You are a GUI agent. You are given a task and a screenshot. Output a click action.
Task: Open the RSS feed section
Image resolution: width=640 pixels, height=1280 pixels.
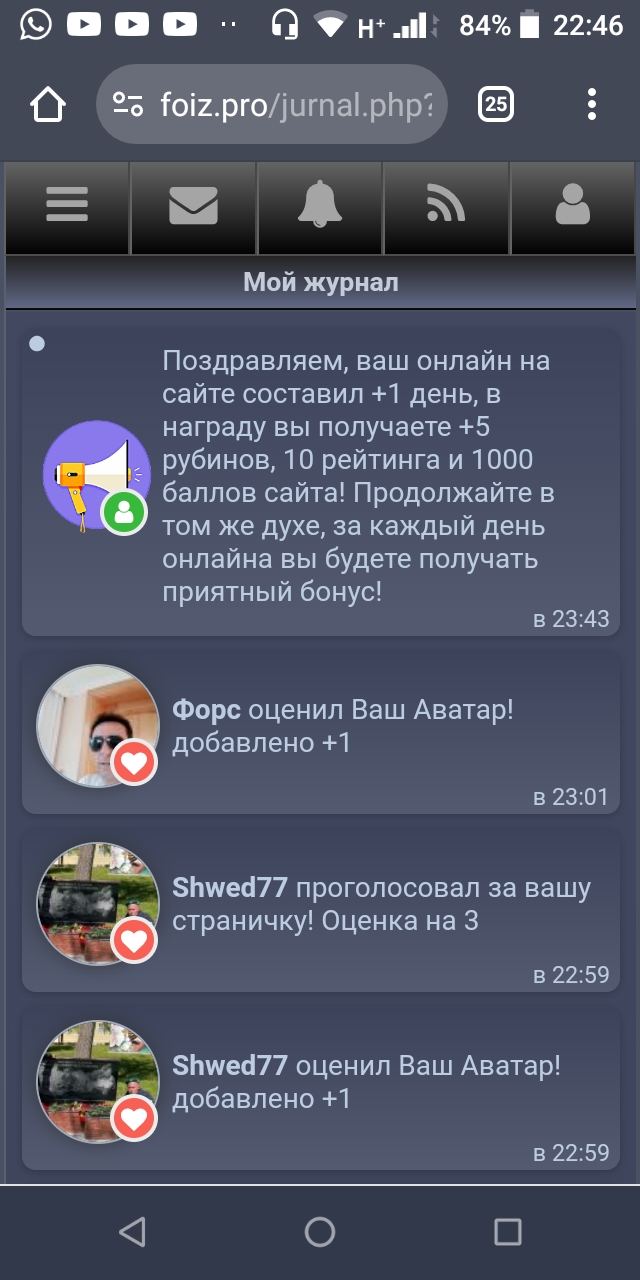446,206
